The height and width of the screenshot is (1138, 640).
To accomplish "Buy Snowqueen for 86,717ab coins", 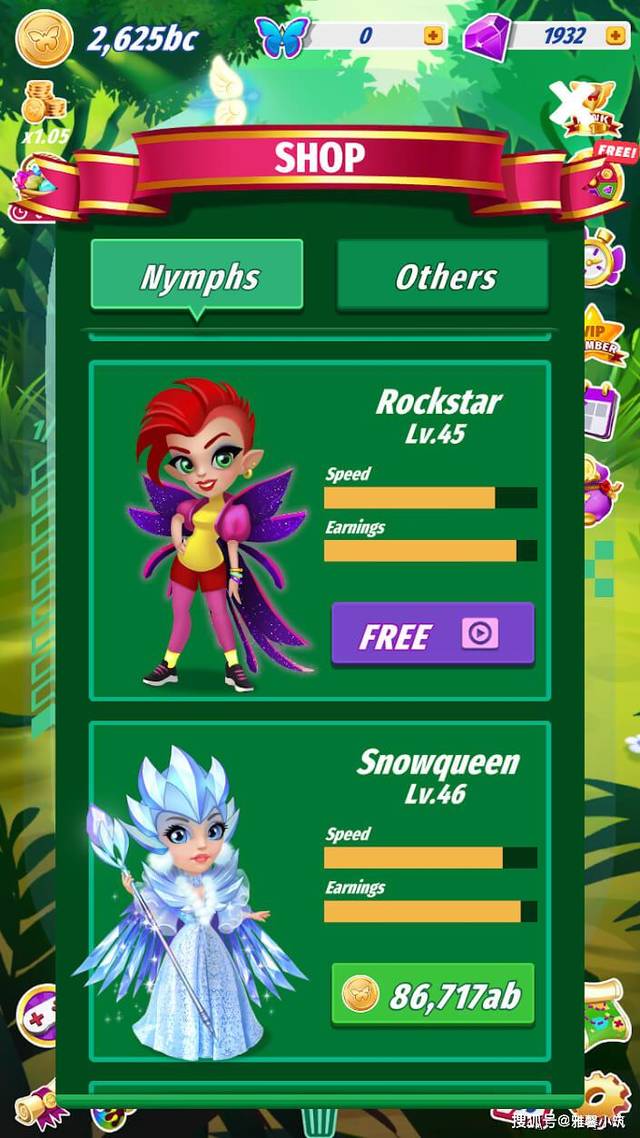I will (x=432, y=994).
